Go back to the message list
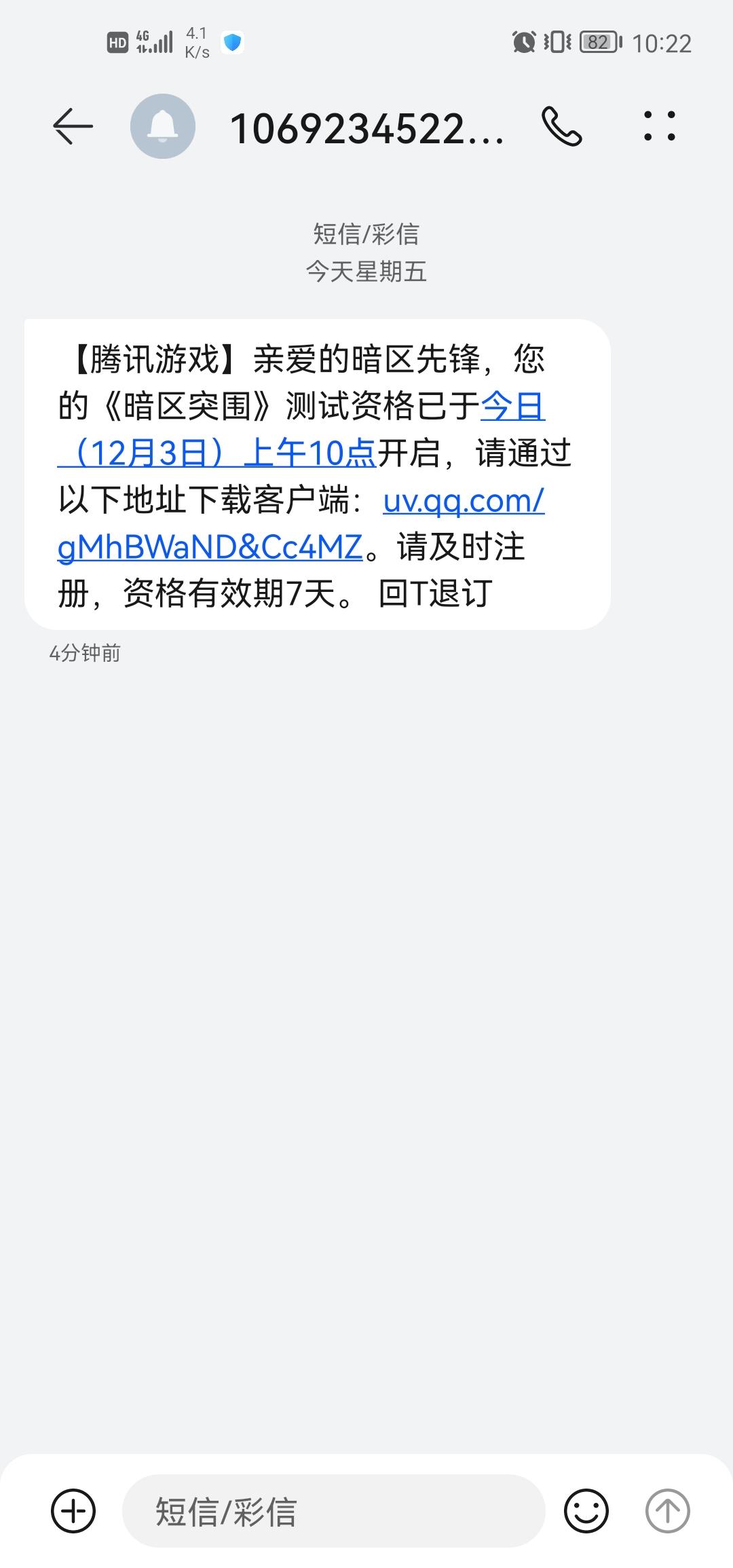The width and height of the screenshot is (733, 1568). (x=73, y=126)
